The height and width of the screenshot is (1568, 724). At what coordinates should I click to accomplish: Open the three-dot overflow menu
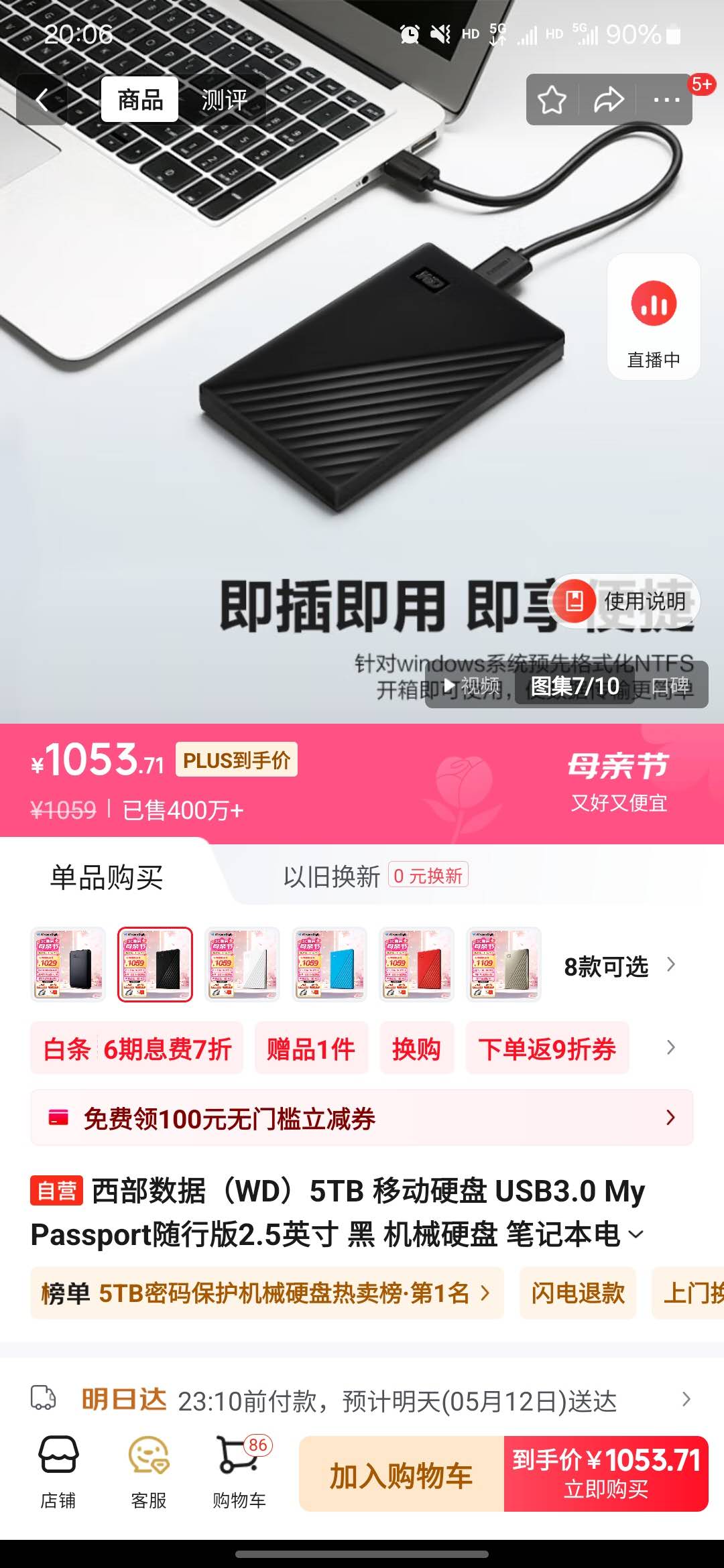[x=666, y=100]
